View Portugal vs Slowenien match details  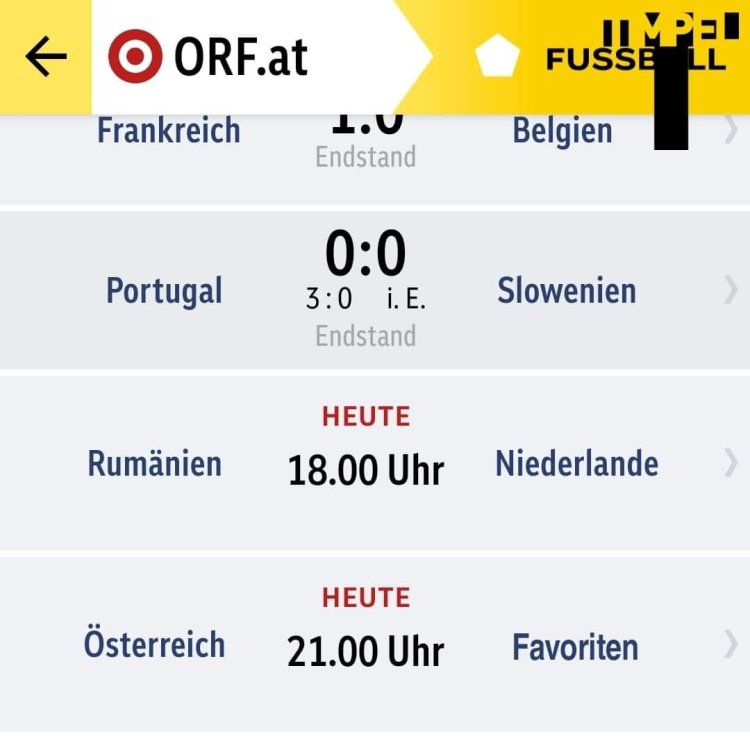pos(366,291)
